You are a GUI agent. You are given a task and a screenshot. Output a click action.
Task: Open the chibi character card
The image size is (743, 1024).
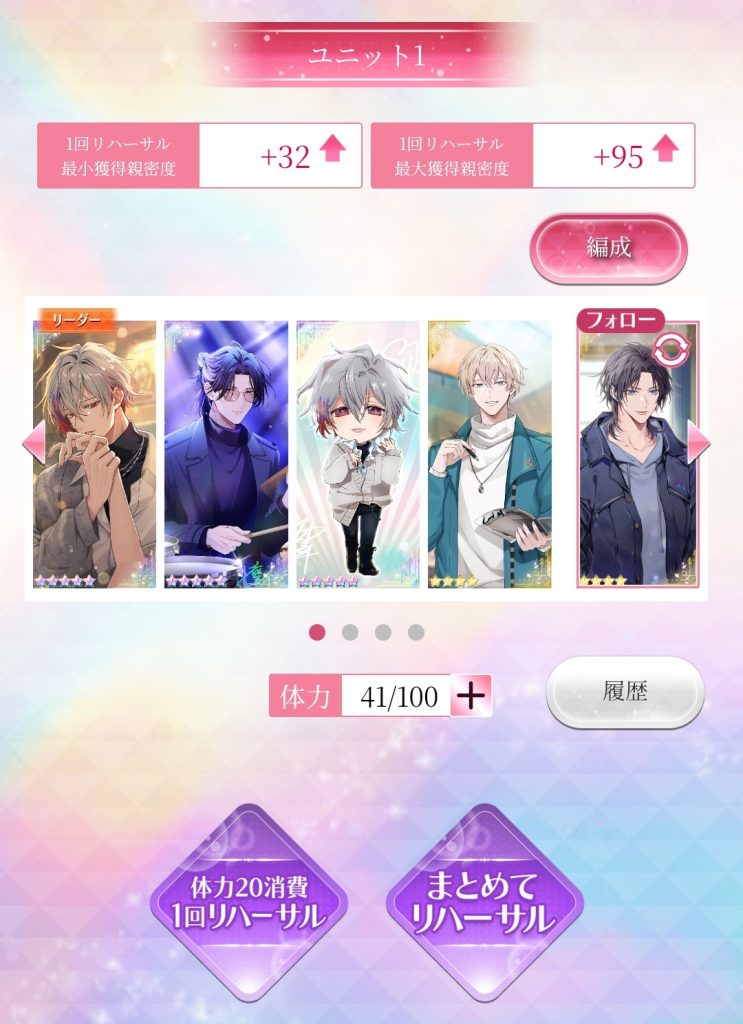pos(357,455)
